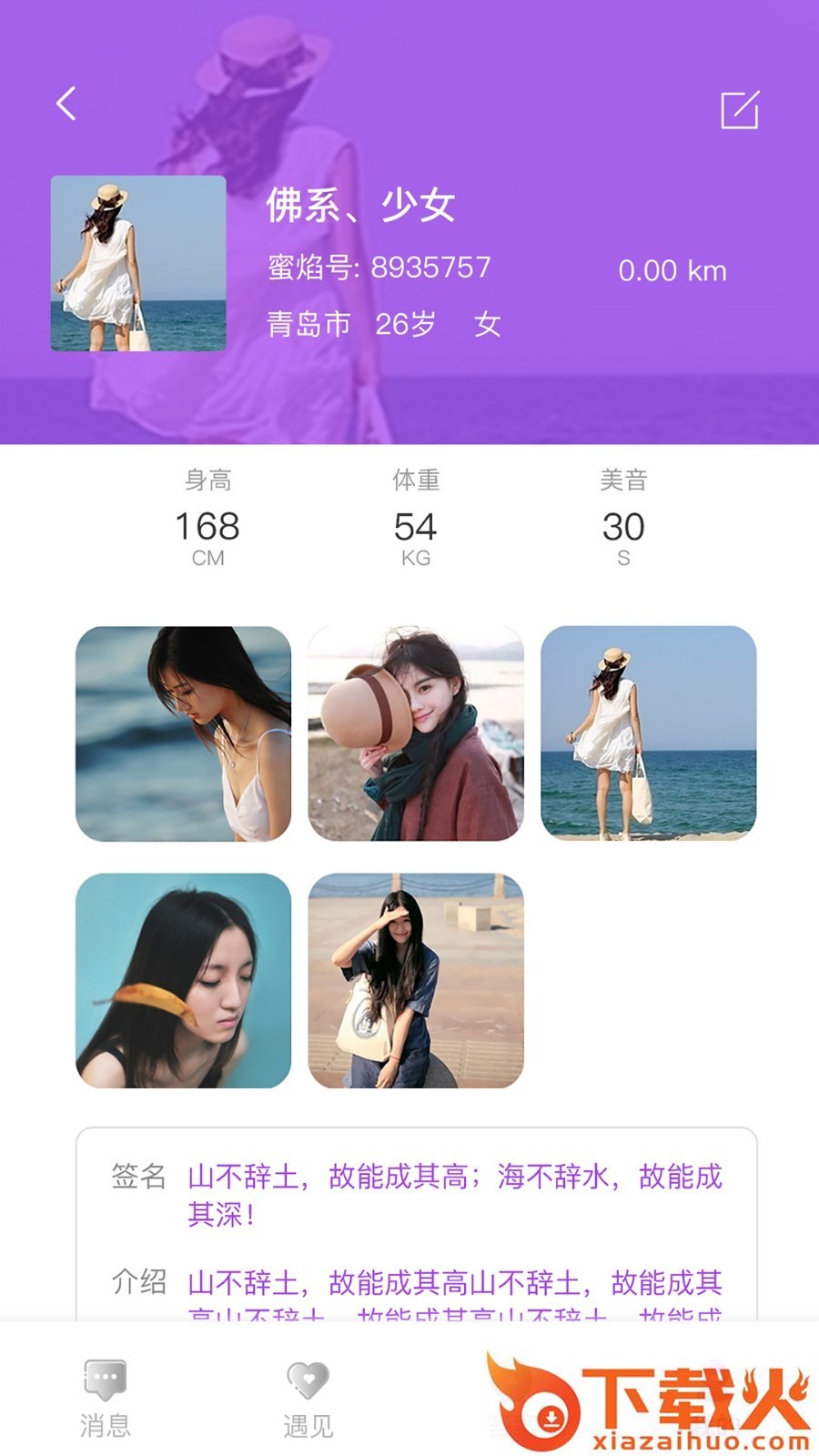Open the edit profile icon

point(739,110)
